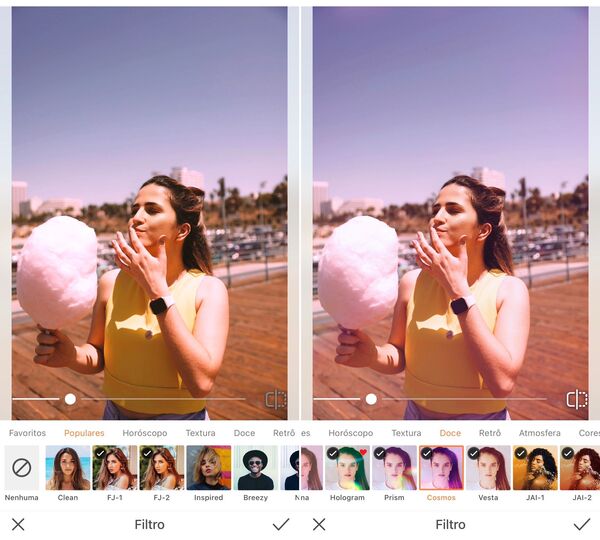Switch to the Atmosfera filter category
This screenshot has height=540, width=600.
tap(540, 433)
